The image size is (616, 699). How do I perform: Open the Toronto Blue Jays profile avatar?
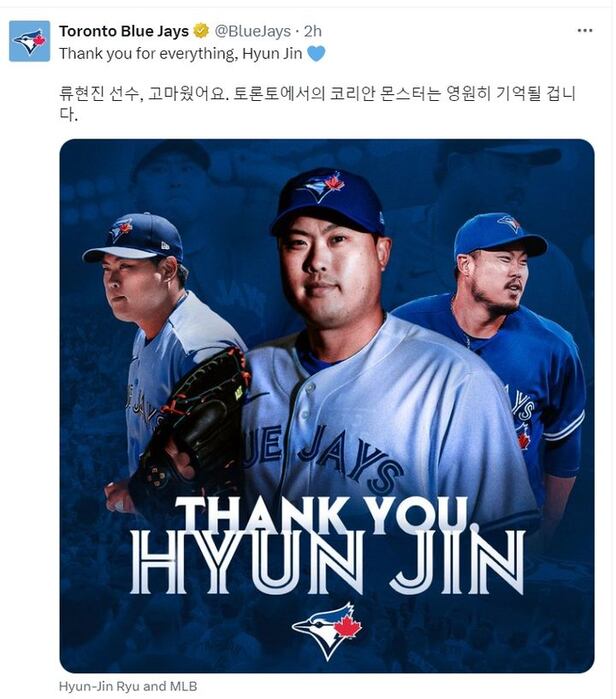[30, 41]
